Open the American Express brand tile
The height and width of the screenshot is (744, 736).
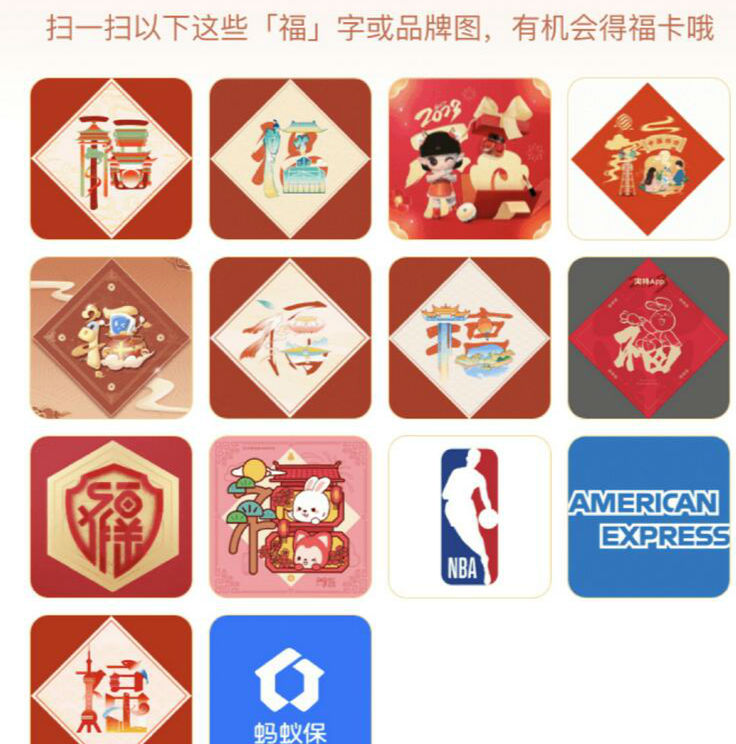pyautogui.click(x=648, y=516)
